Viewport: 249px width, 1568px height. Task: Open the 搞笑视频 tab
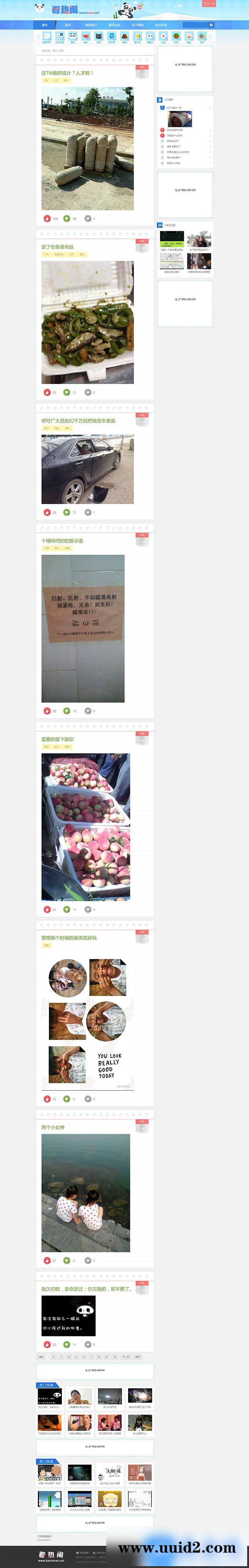click(x=115, y=25)
